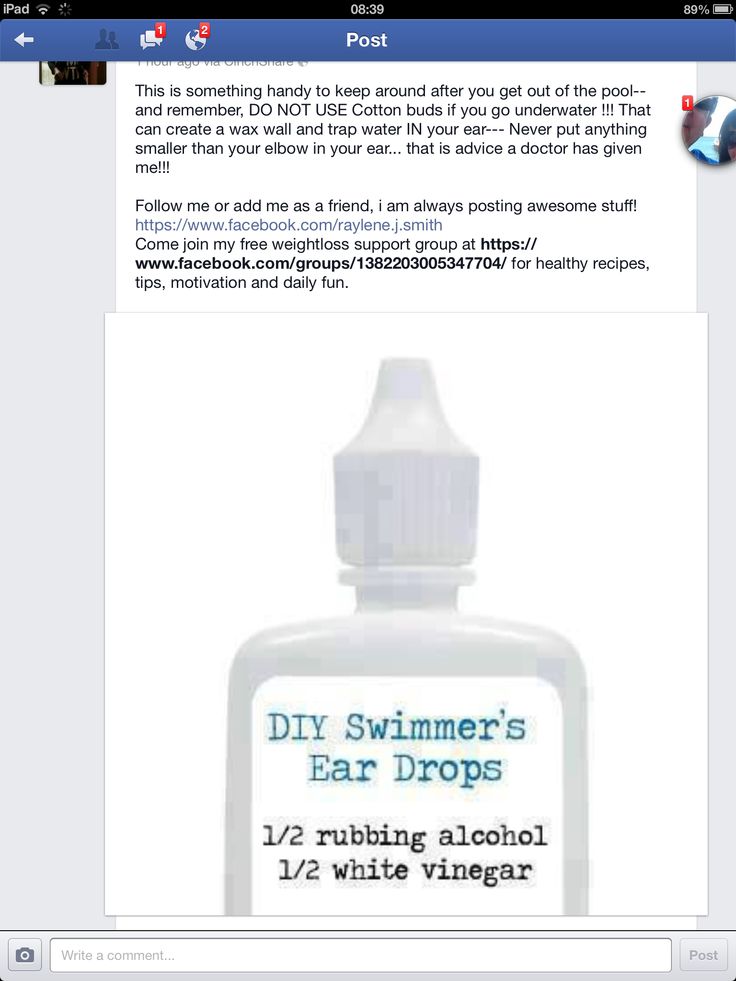The image size is (736, 981).
Task: Open the DIY Swimmer's Ear Drops image
Action: tap(406, 613)
